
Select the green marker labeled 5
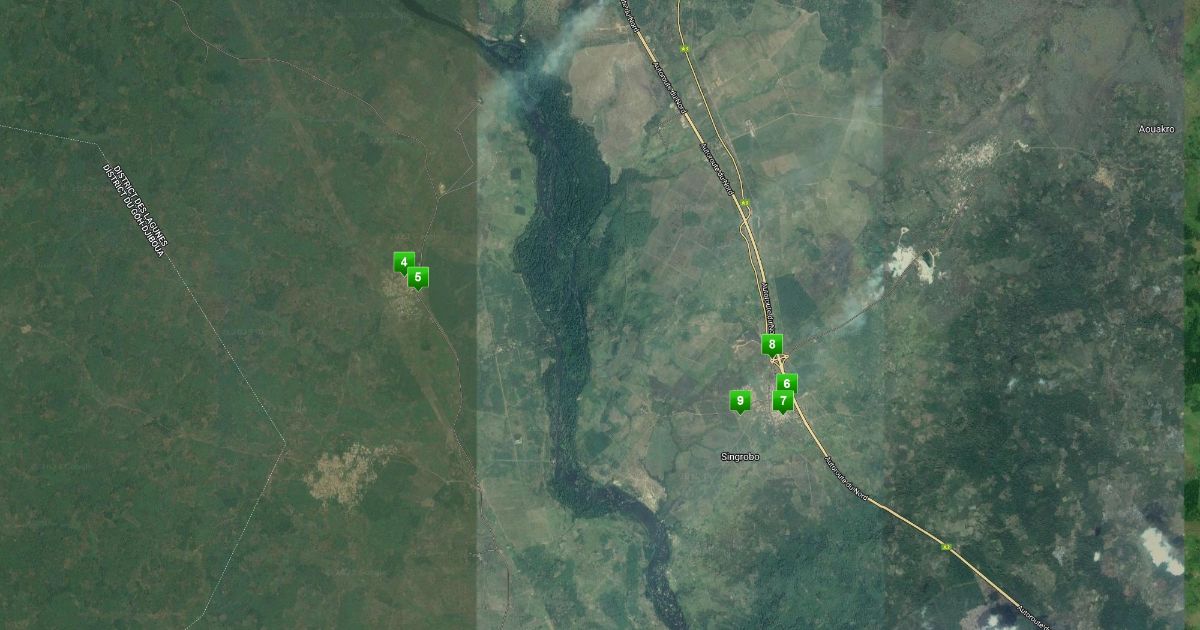[x=419, y=277]
